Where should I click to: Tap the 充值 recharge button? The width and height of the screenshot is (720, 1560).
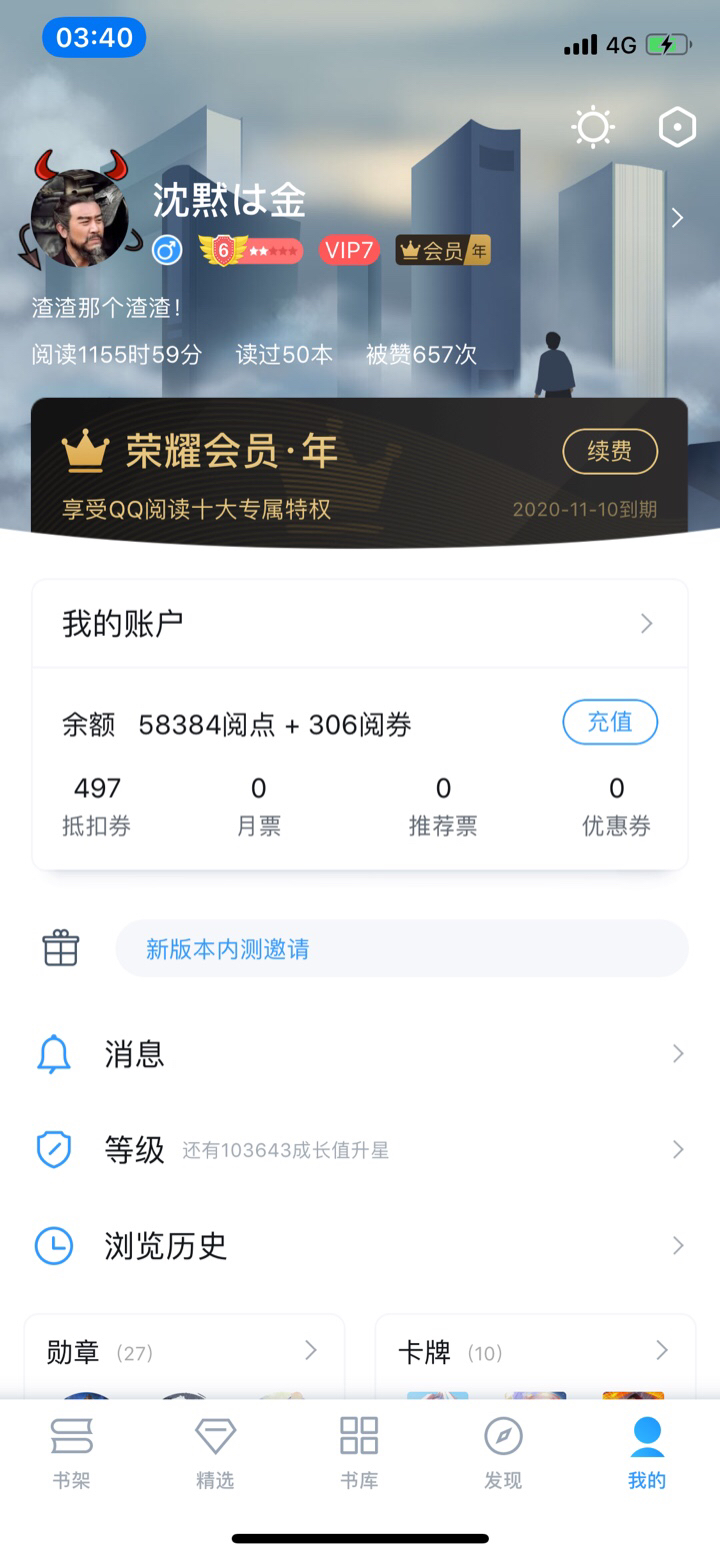(609, 722)
